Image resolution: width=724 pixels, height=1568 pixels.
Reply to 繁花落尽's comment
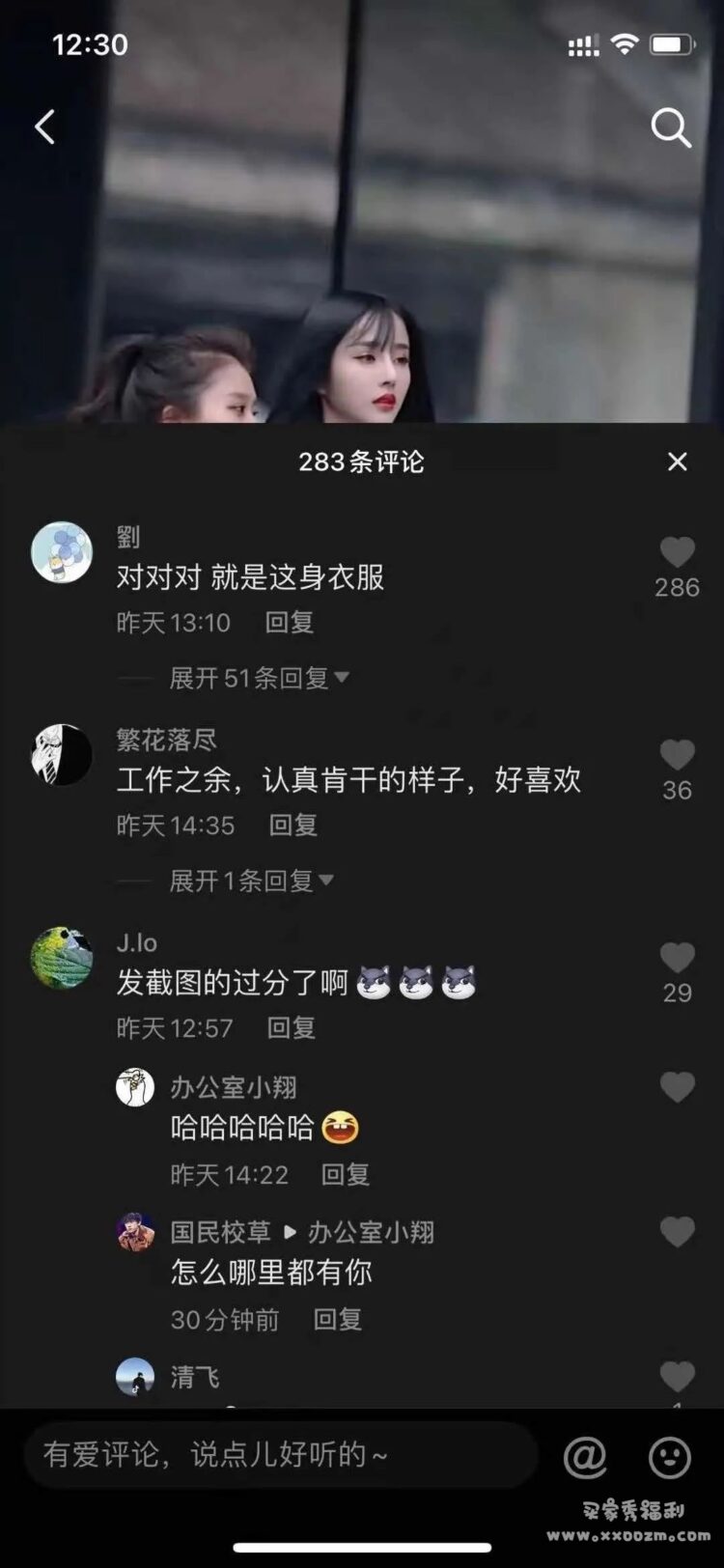click(292, 825)
